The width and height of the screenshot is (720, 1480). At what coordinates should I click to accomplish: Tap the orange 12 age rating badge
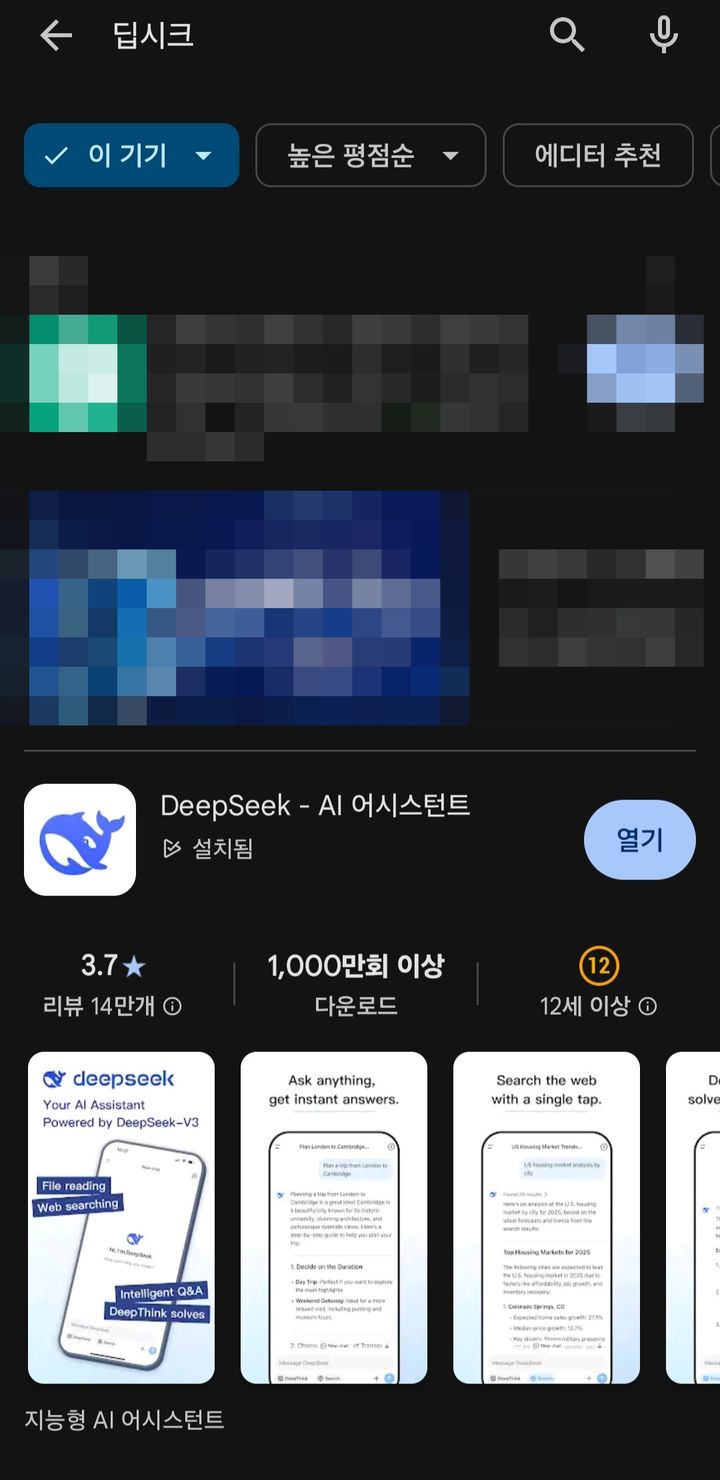(597, 967)
